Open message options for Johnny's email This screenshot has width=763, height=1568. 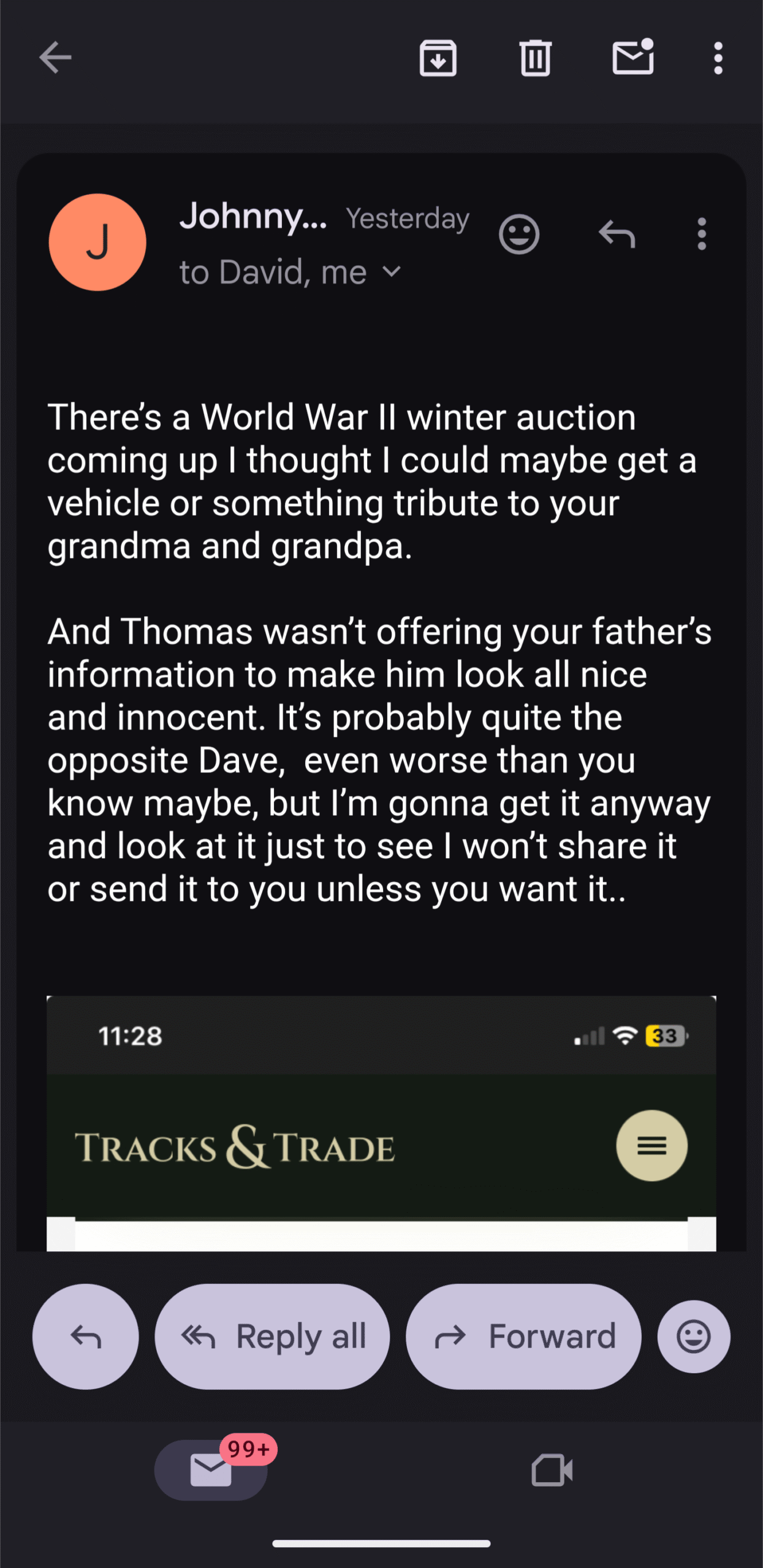(702, 235)
